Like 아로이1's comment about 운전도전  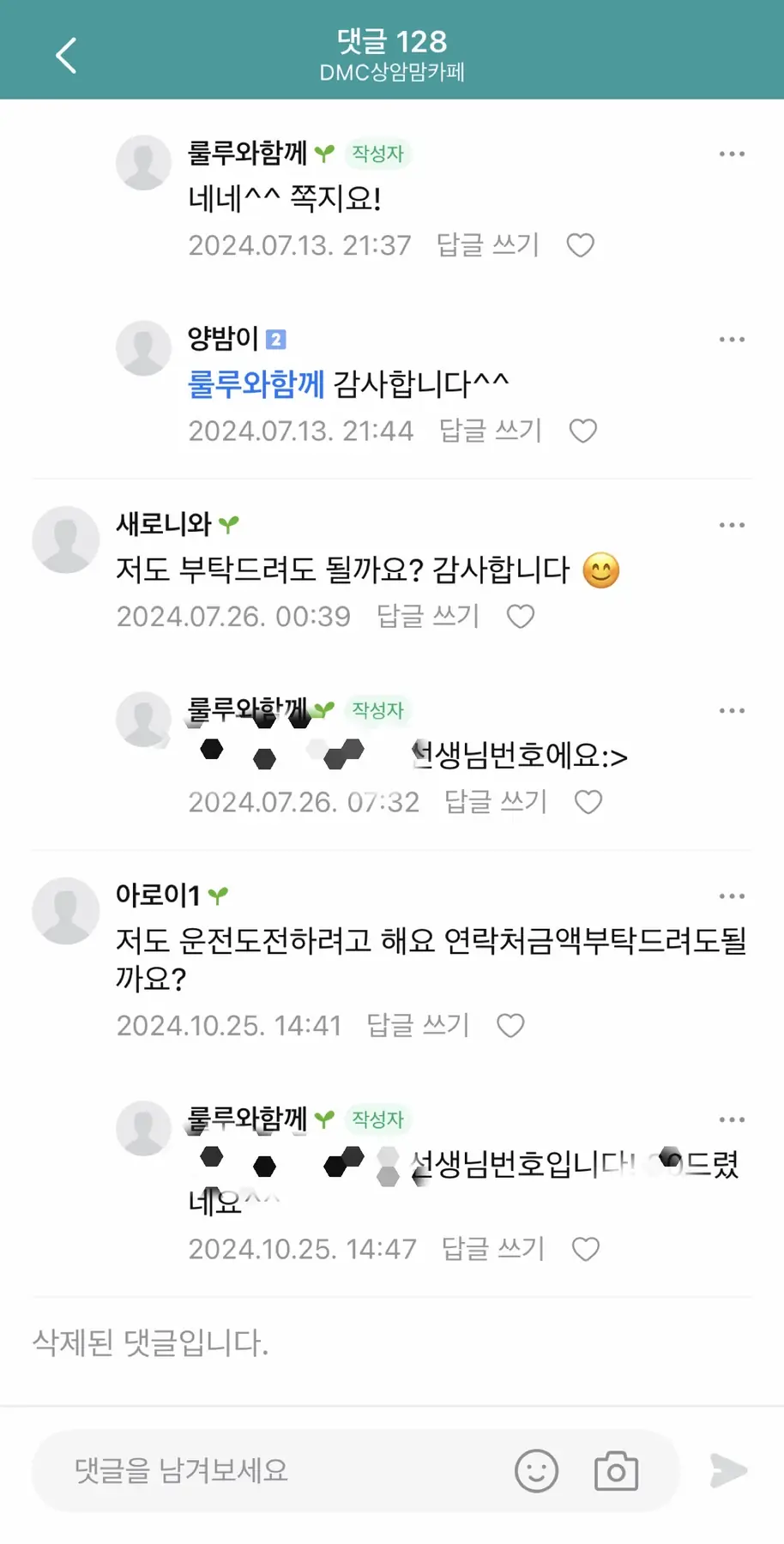pyautogui.click(x=511, y=1025)
